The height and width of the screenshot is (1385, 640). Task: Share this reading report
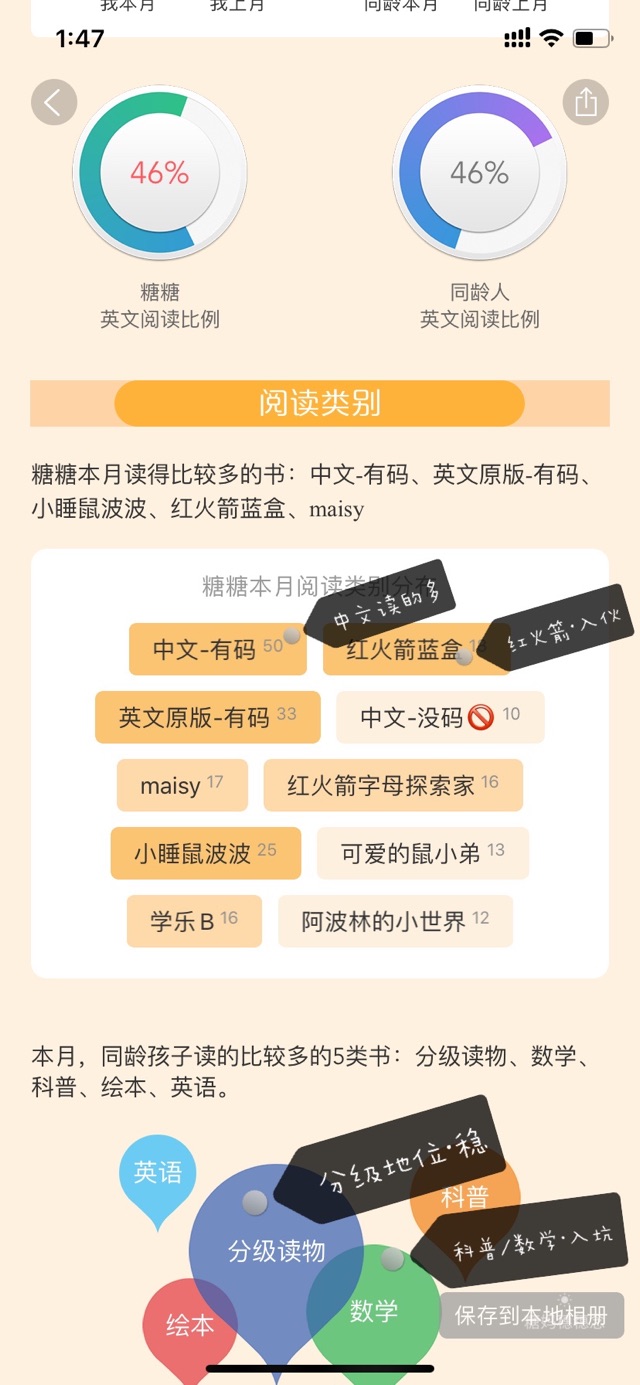click(585, 102)
